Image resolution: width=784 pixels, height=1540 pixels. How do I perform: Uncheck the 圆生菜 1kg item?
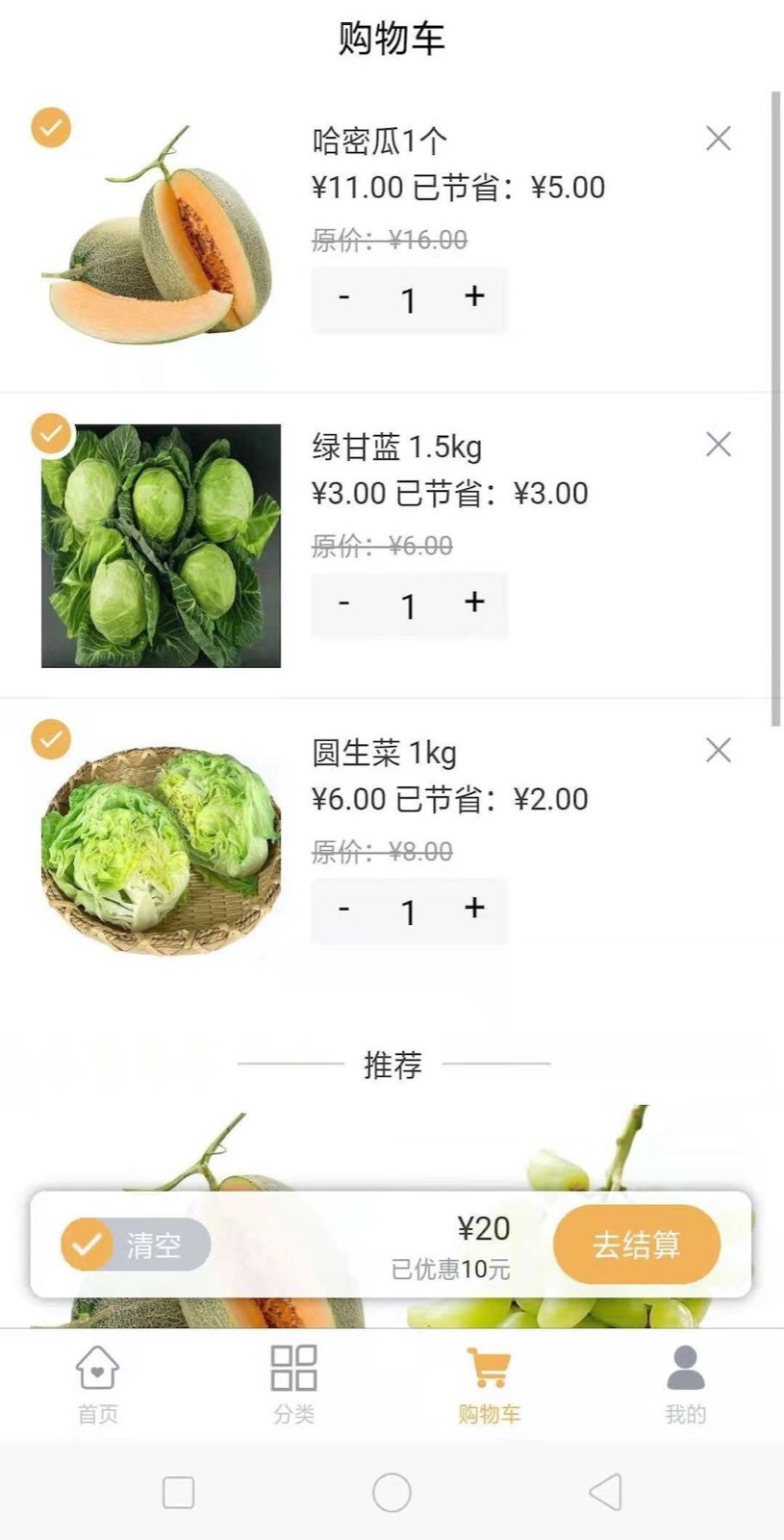[51, 739]
